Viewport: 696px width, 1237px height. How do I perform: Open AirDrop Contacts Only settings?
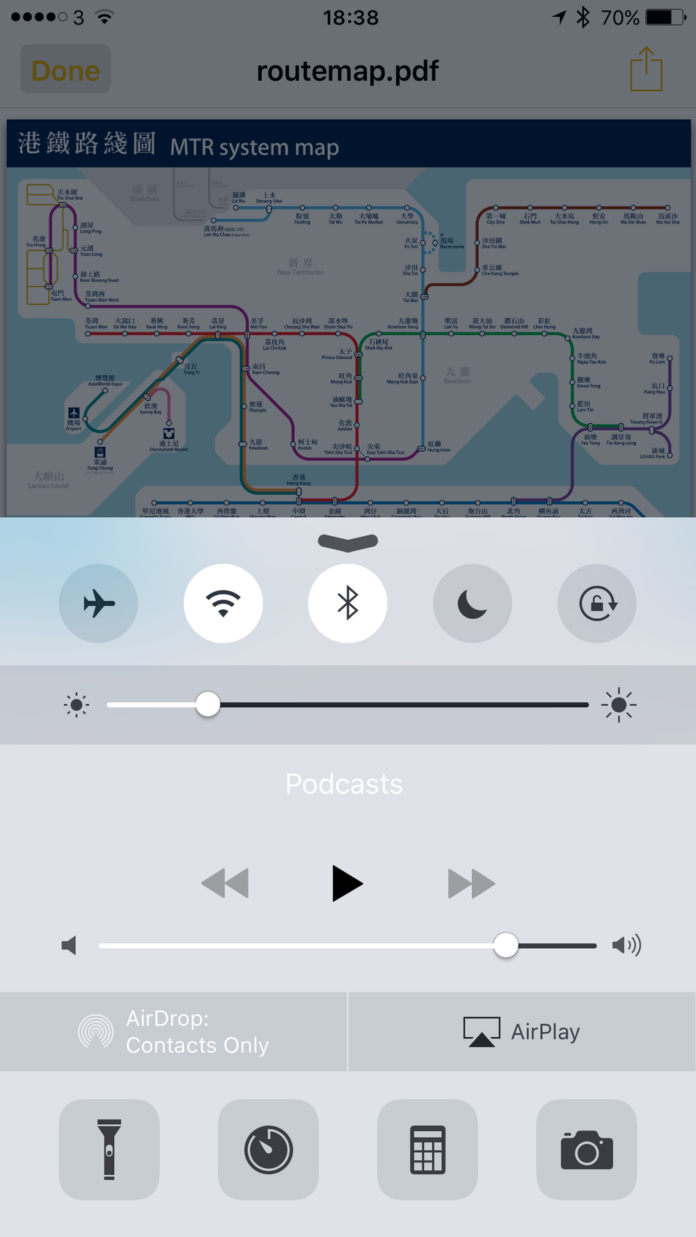(174, 1032)
